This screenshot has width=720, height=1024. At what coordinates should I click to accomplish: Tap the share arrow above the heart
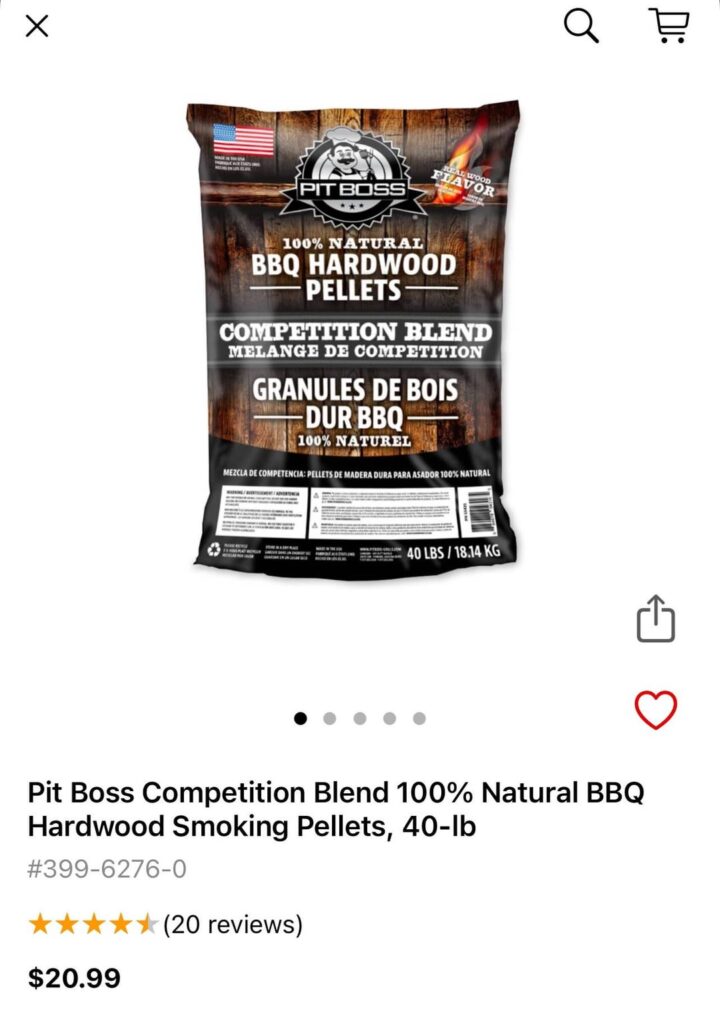657,620
